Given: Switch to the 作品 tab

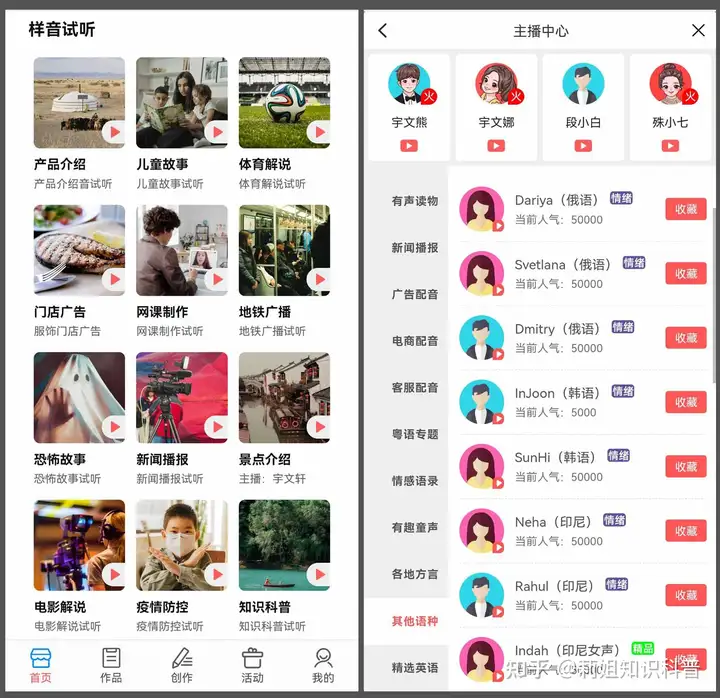Looking at the screenshot, I should 111,665.
